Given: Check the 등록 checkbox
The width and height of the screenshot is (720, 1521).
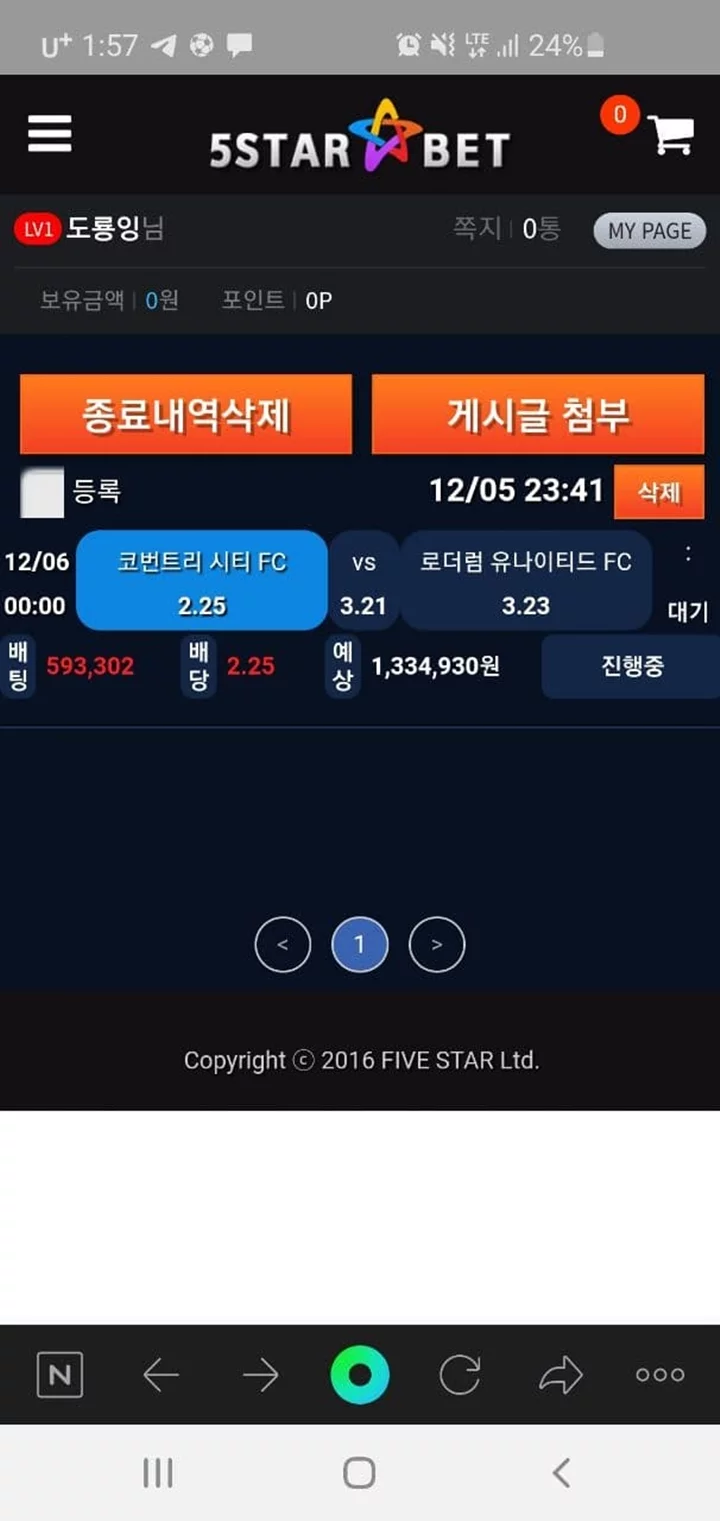Looking at the screenshot, I should 42,492.
